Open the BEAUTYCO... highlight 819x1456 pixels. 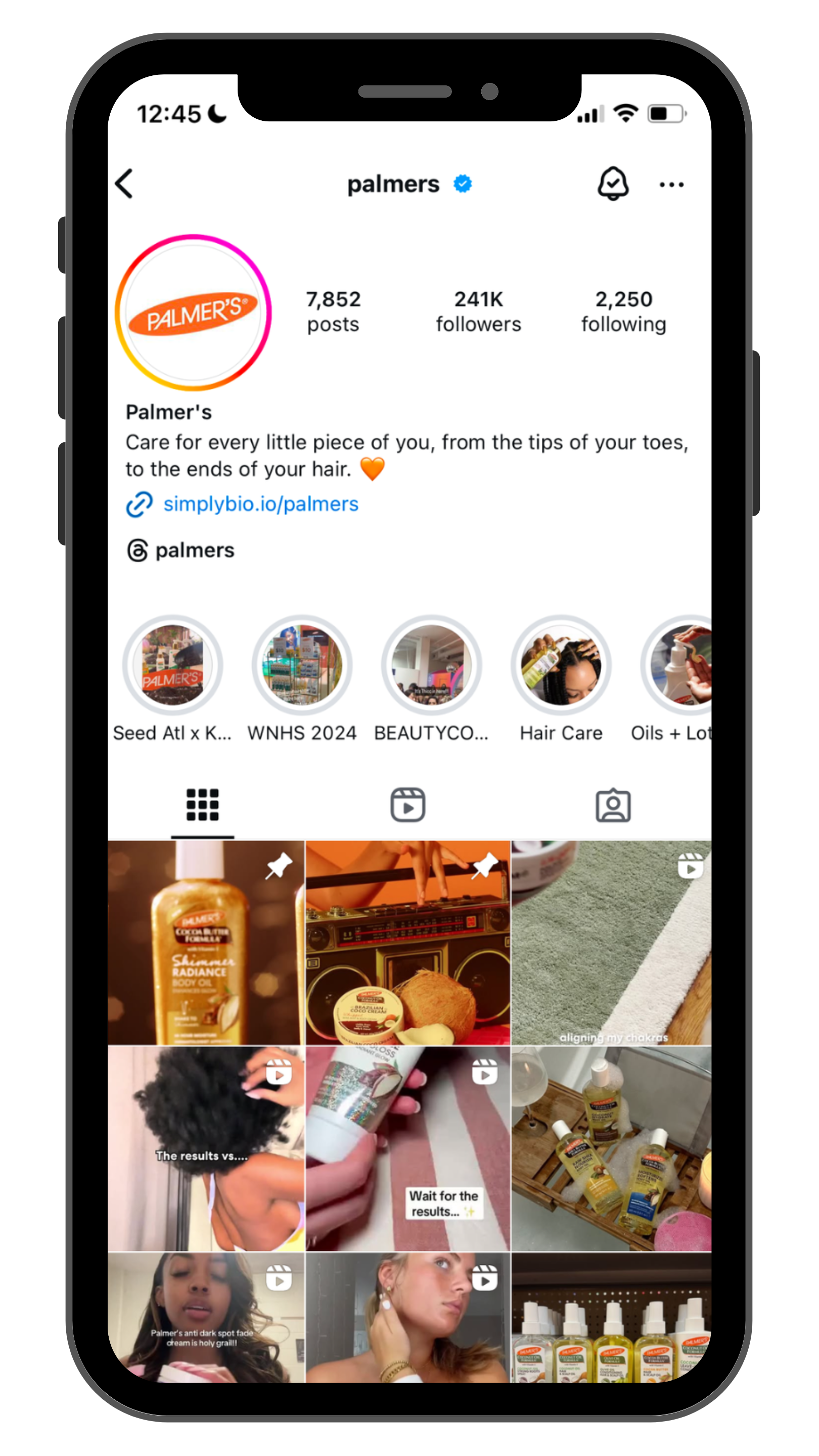pos(431,665)
